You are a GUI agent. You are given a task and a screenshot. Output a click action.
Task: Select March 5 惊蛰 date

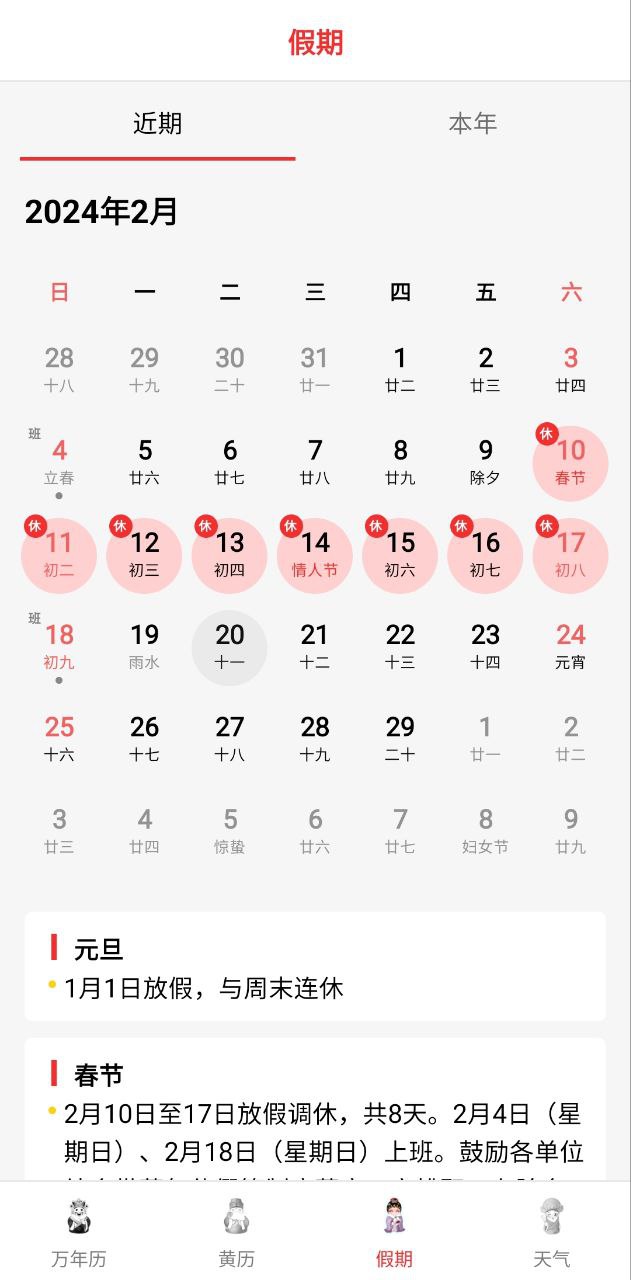point(230,831)
